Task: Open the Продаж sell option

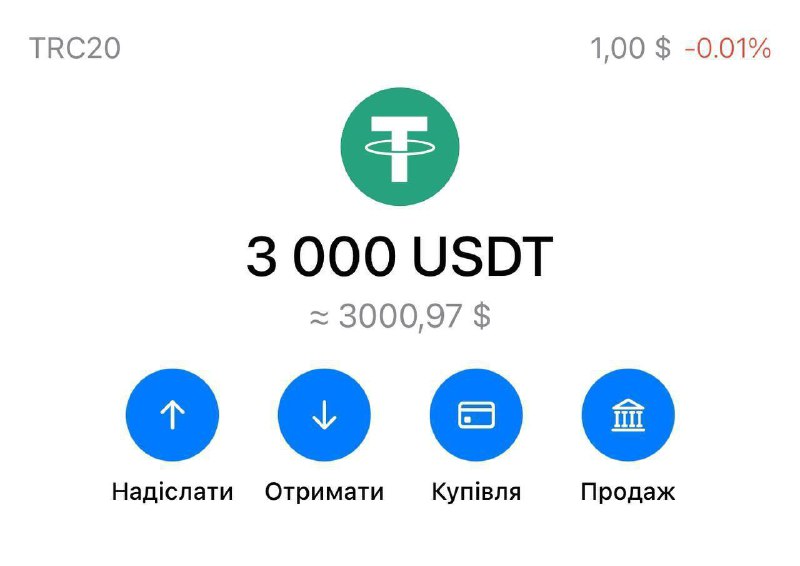Action: [x=628, y=415]
